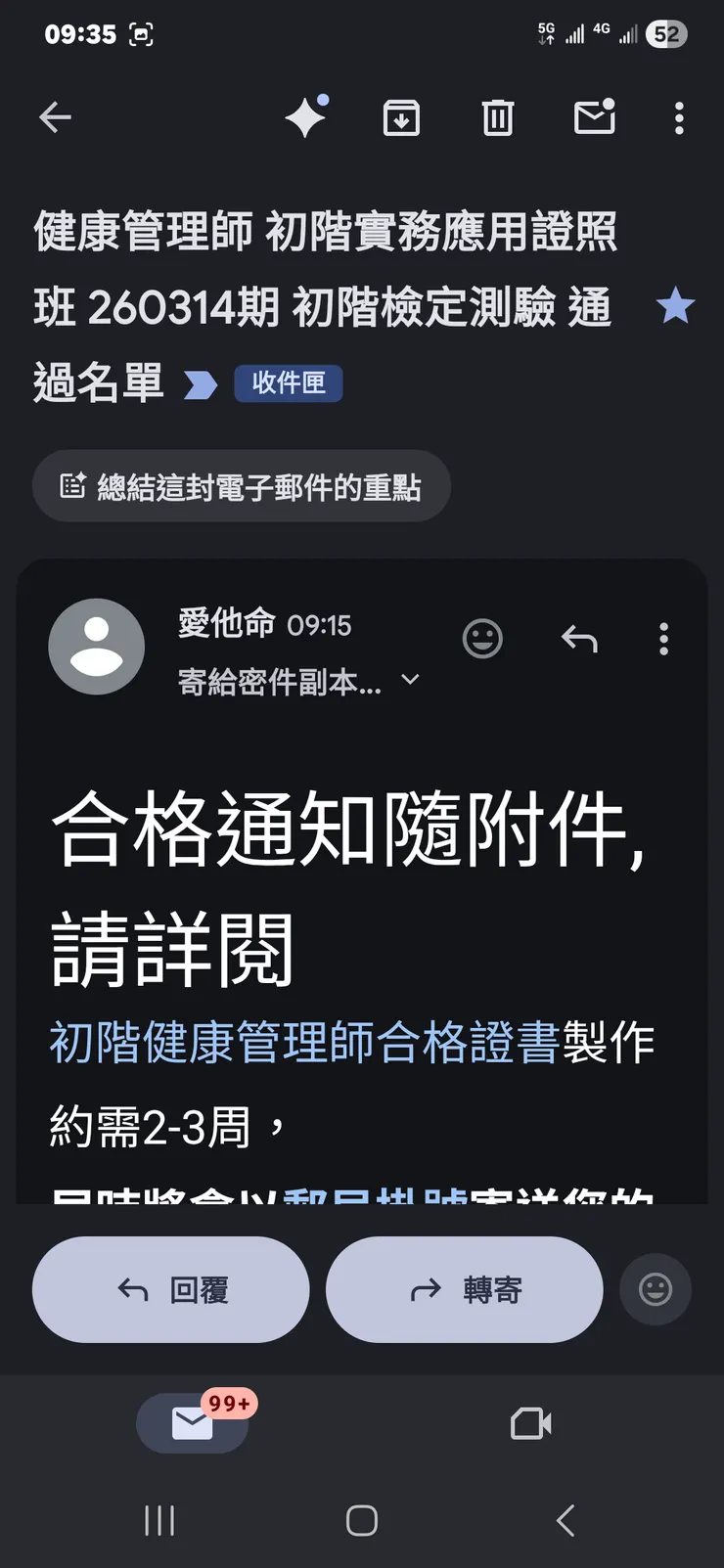Tap the back arrow to leave the email
The height and width of the screenshot is (1568, 724).
pyautogui.click(x=55, y=117)
